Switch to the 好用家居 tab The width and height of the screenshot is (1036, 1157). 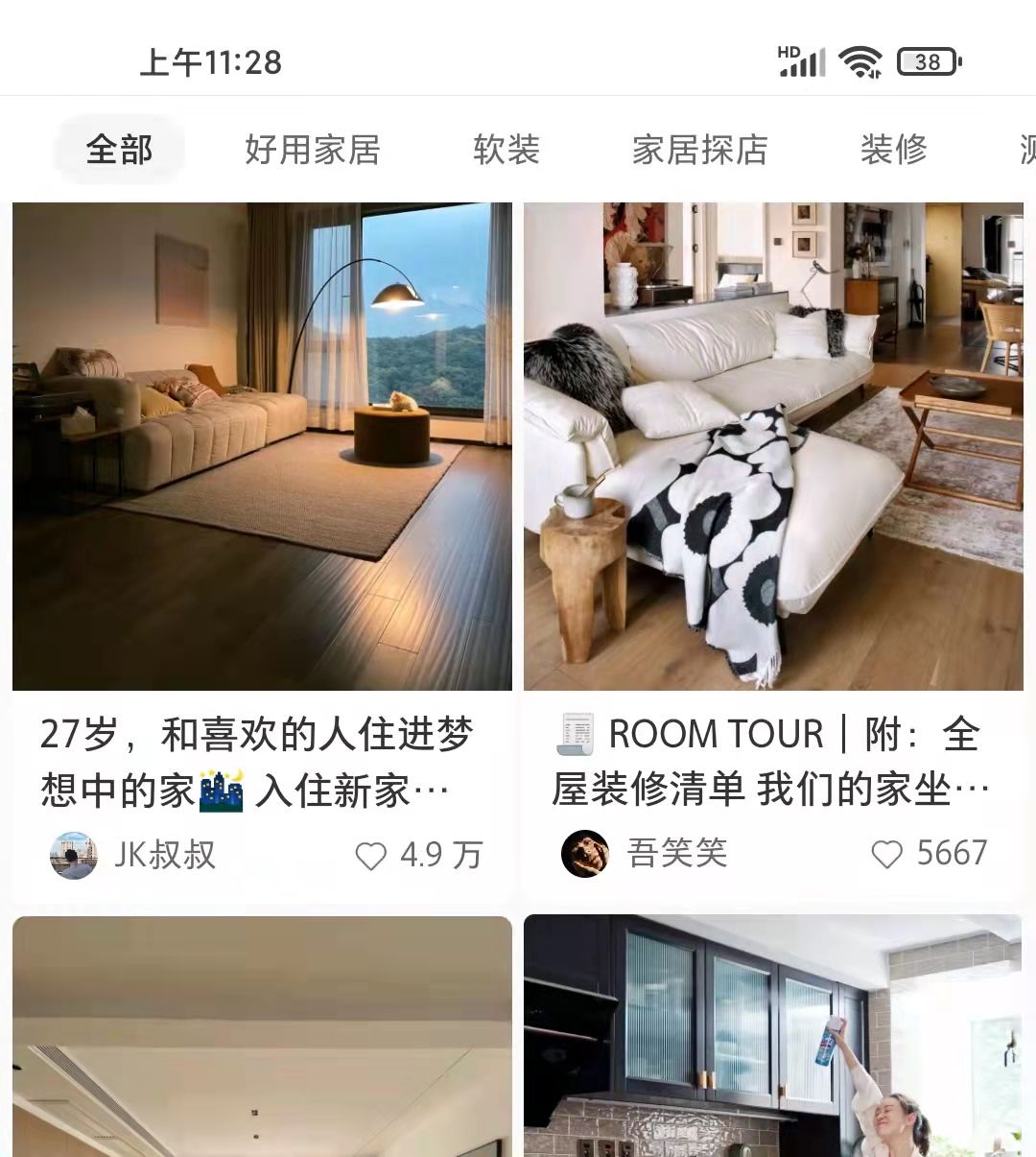pyautogui.click(x=311, y=150)
